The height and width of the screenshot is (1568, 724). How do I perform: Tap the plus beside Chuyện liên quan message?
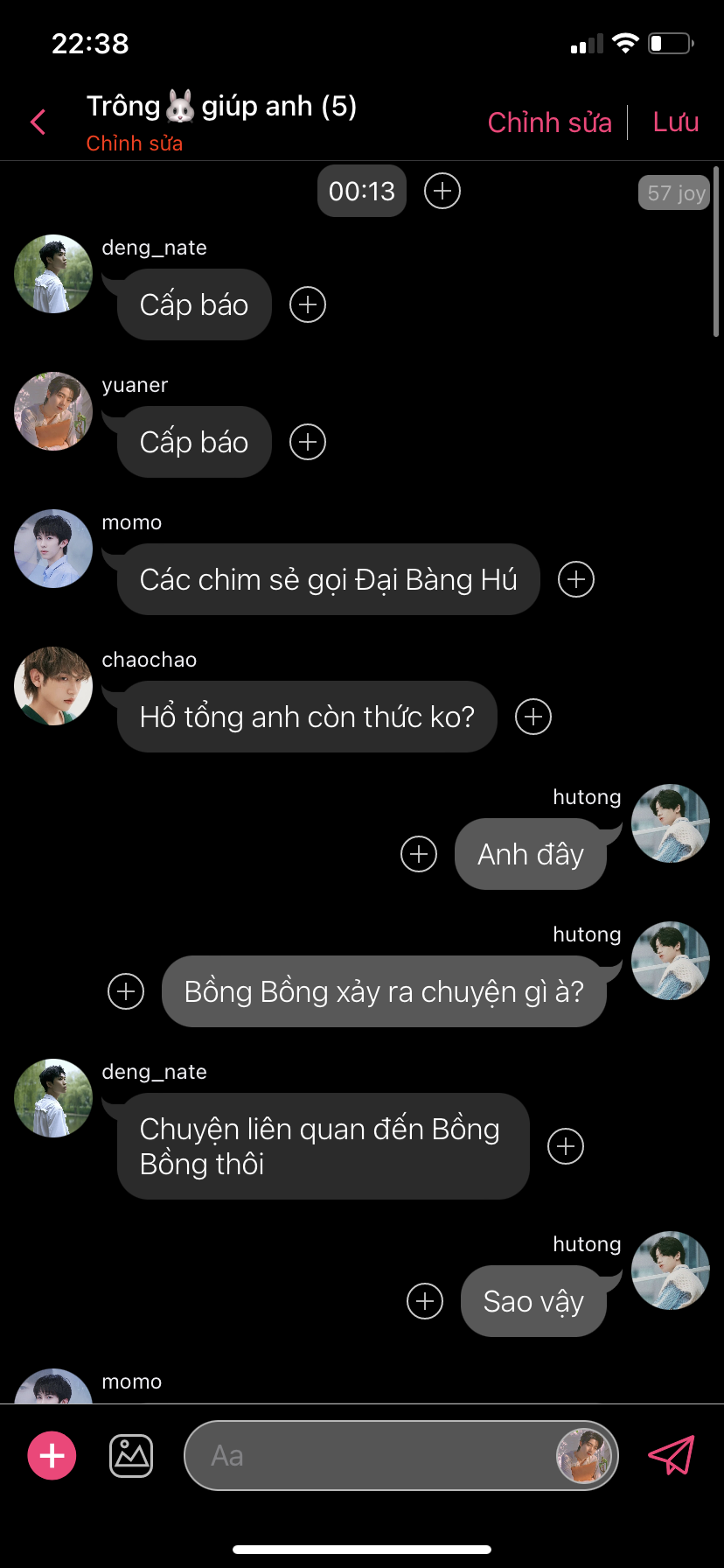coord(566,1146)
